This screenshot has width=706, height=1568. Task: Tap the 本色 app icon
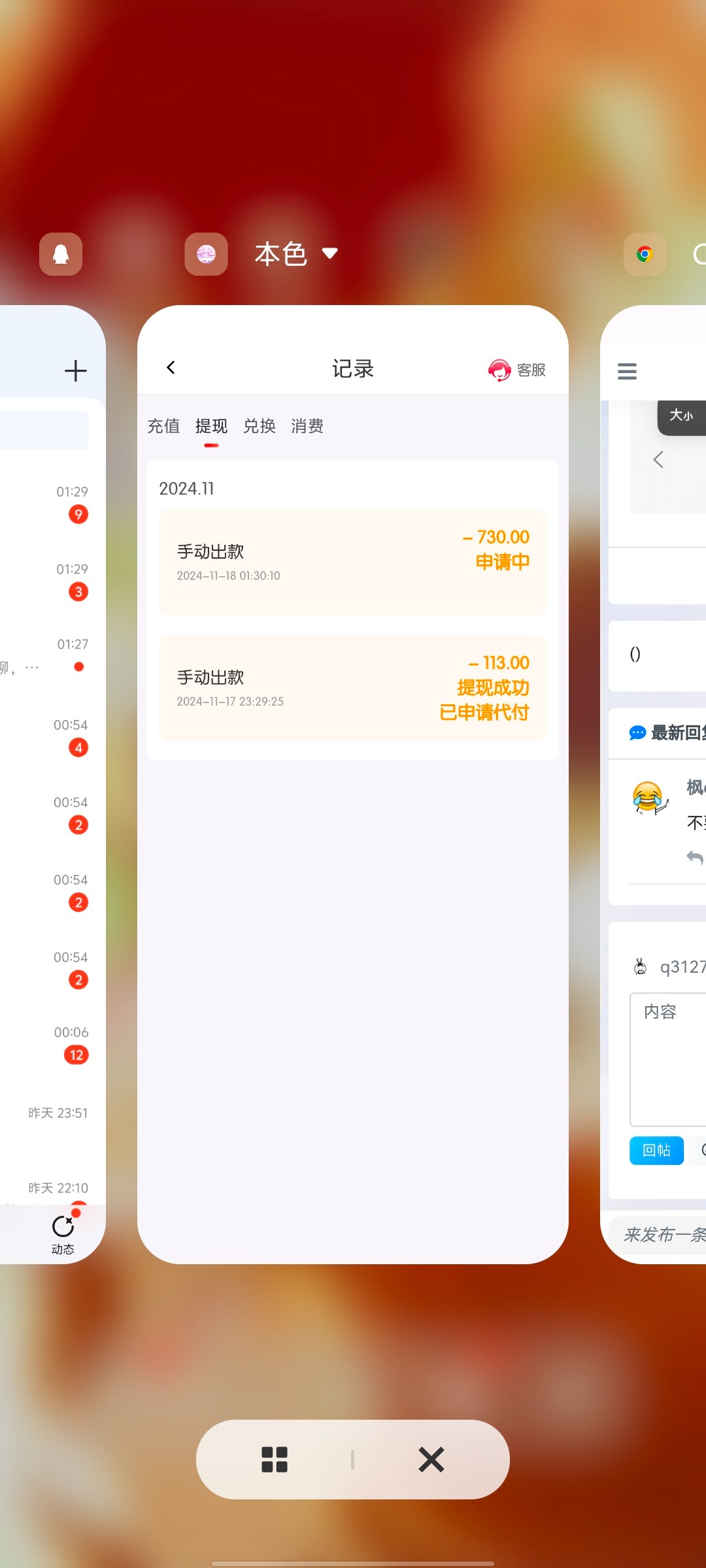206,254
